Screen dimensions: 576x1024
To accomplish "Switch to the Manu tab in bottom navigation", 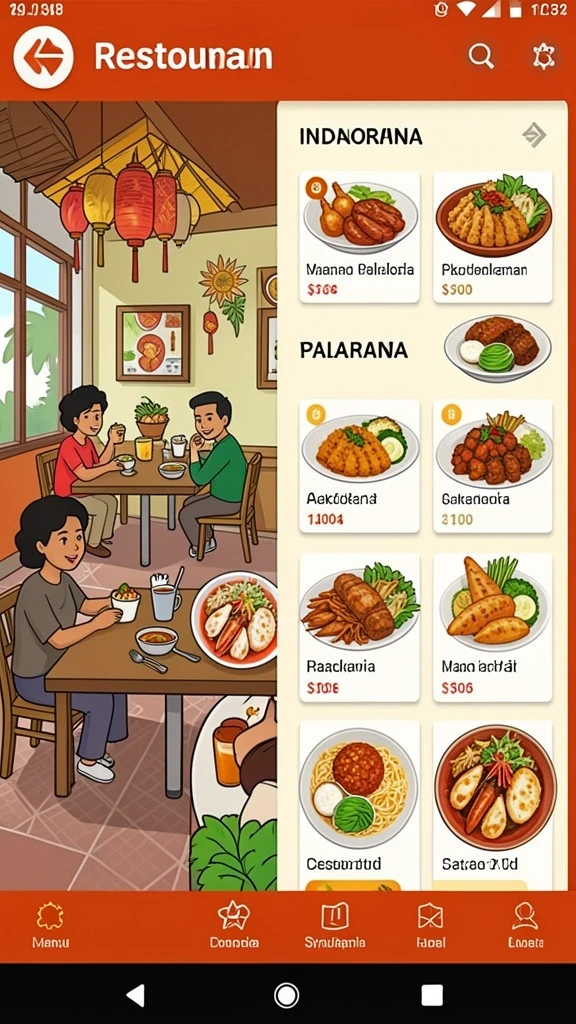I will [50, 925].
